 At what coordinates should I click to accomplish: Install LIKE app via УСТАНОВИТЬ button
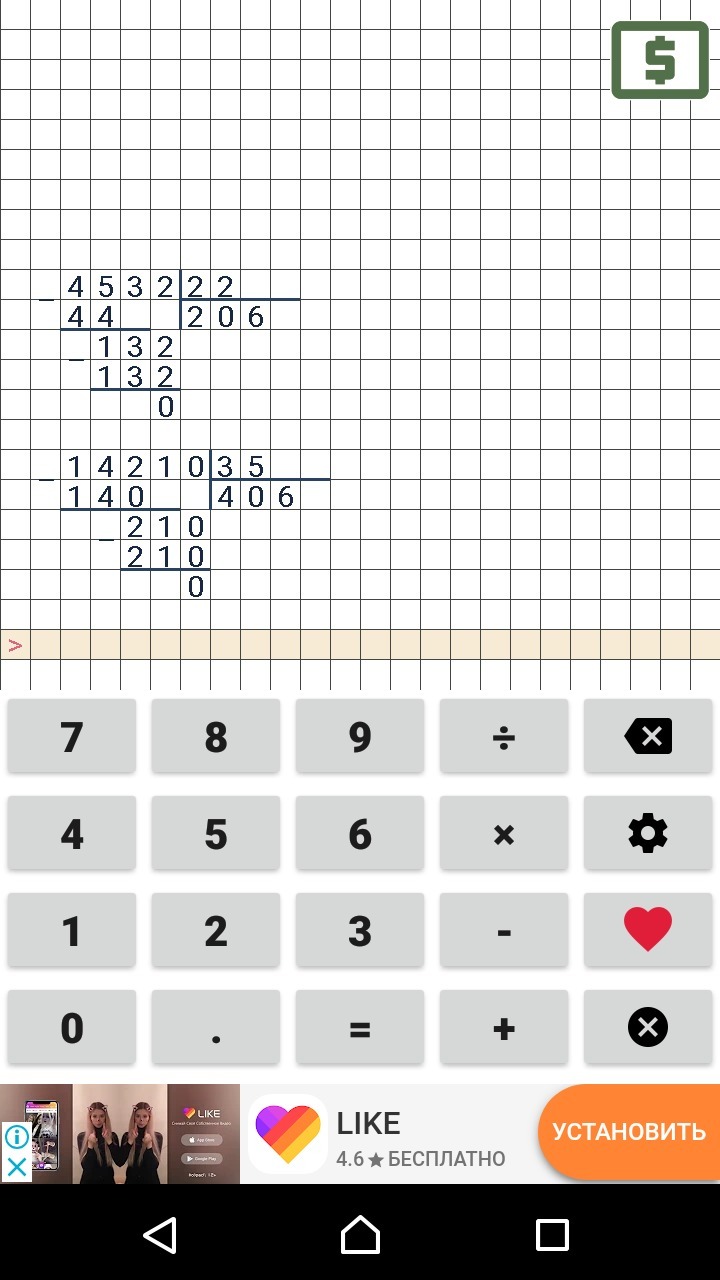[x=629, y=1132]
